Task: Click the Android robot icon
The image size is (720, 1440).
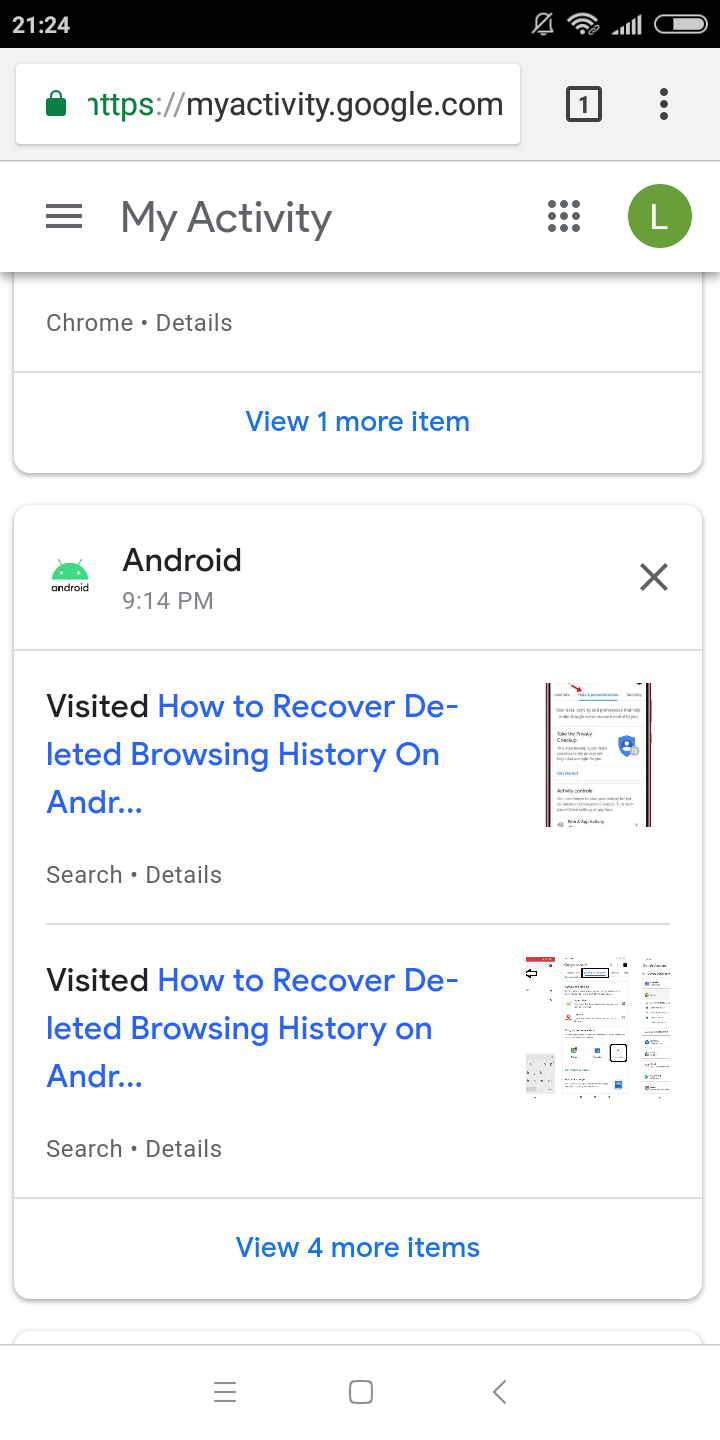Action: coord(69,570)
